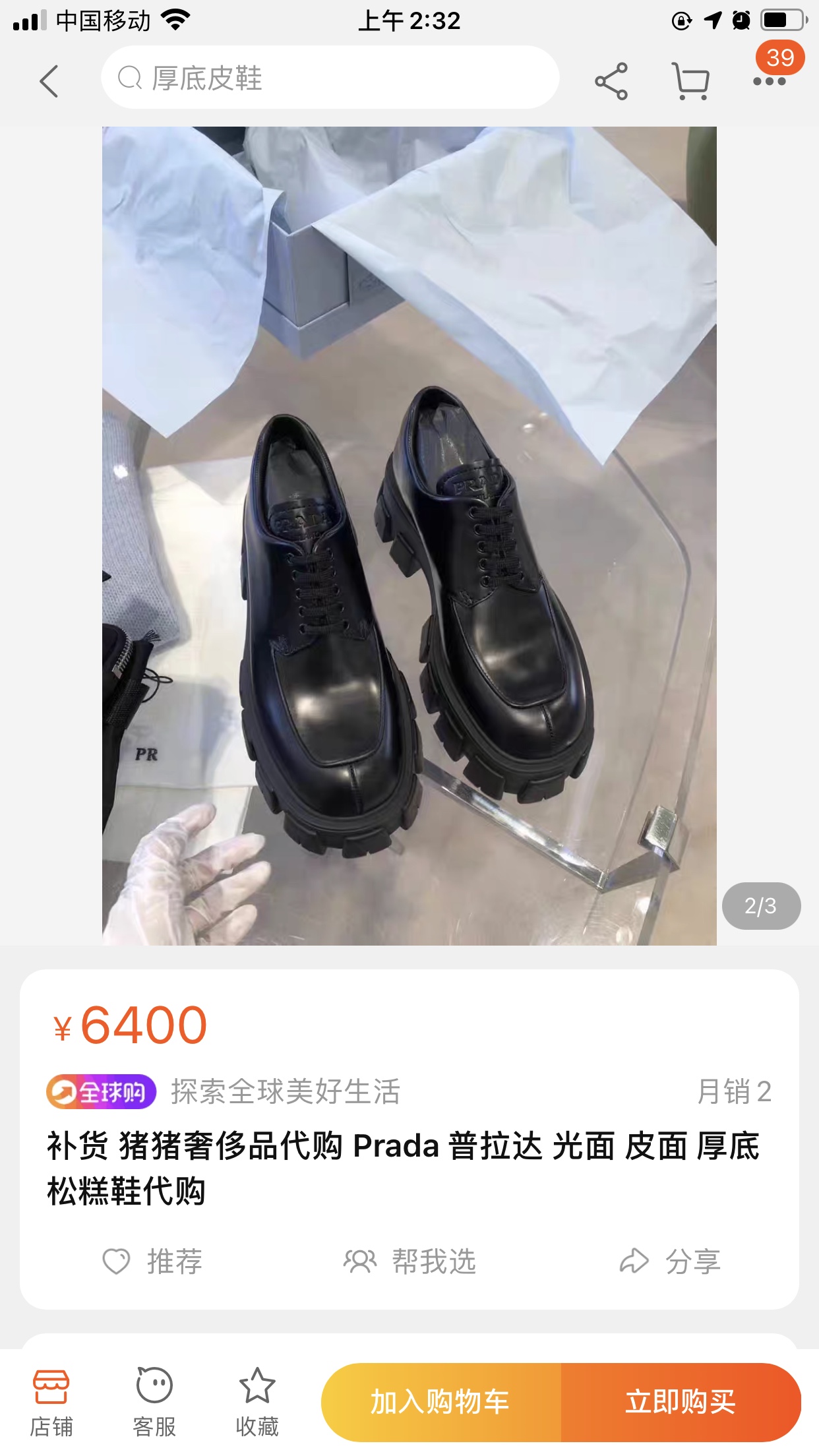Open the three-dot more menu
The image size is (819, 1456).
point(769,81)
